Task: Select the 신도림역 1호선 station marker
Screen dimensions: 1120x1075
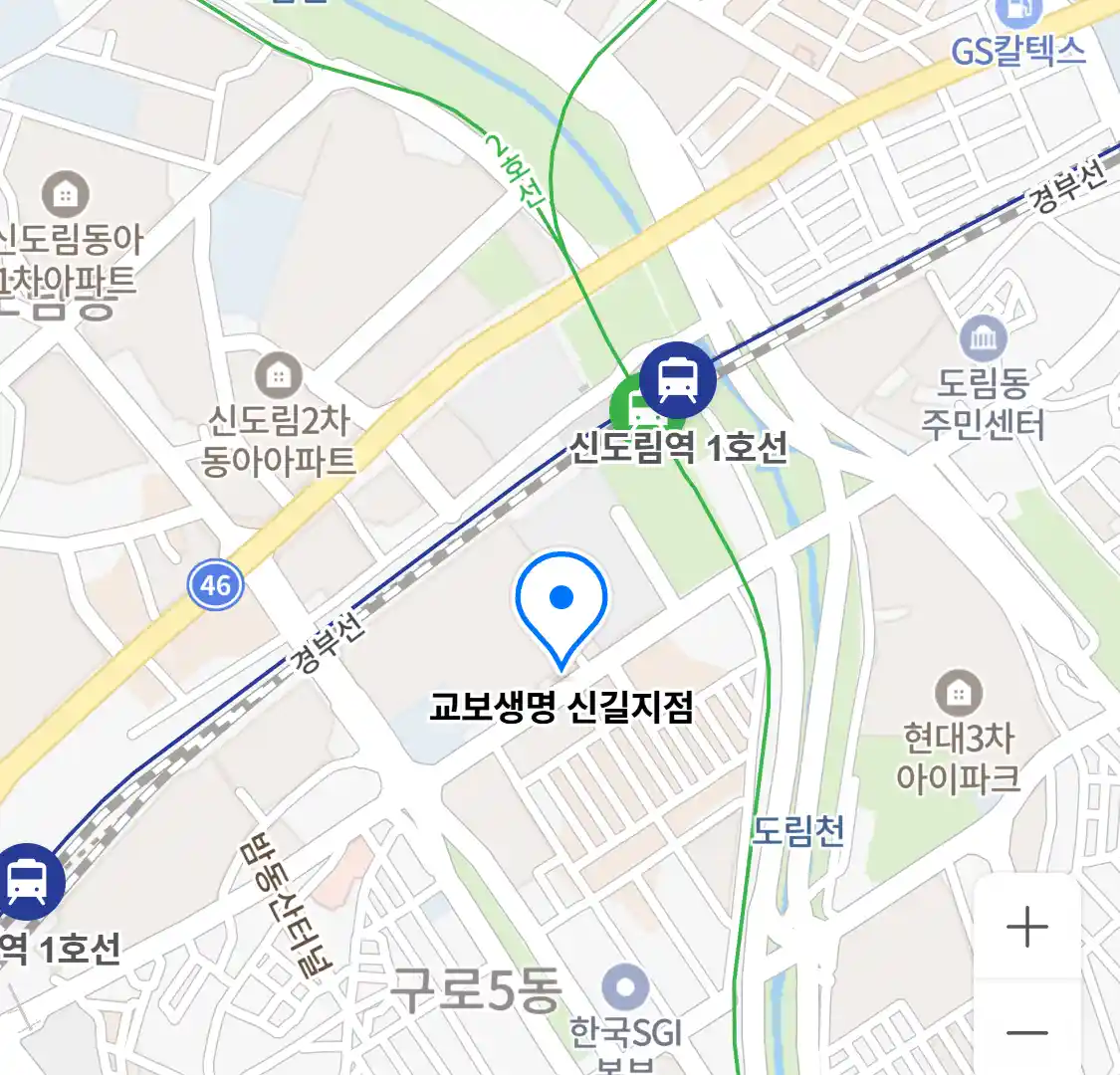Action: (678, 380)
